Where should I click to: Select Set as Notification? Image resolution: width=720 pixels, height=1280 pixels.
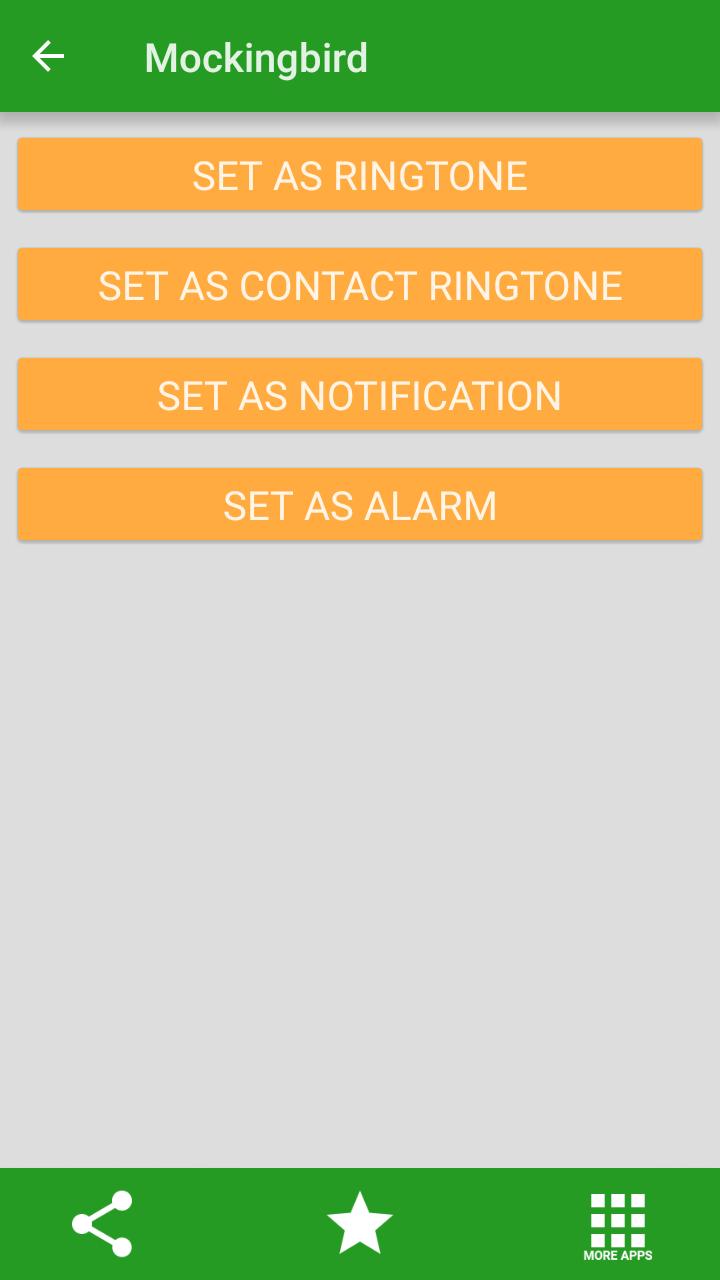click(360, 395)
